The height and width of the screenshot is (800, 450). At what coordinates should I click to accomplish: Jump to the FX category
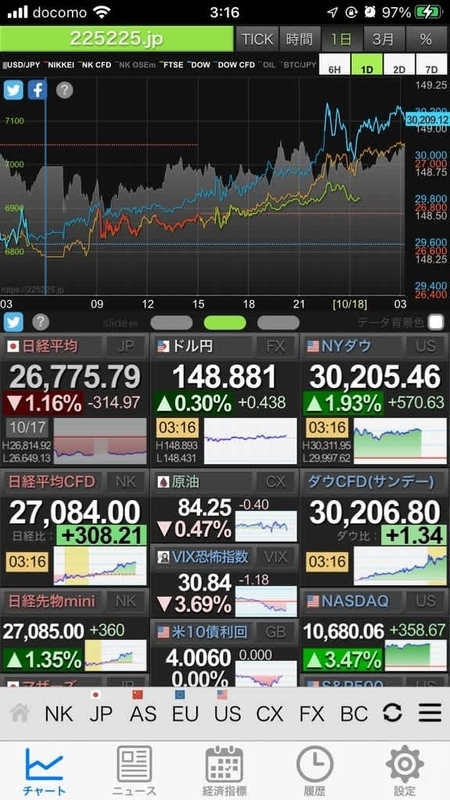coord(312,713)
